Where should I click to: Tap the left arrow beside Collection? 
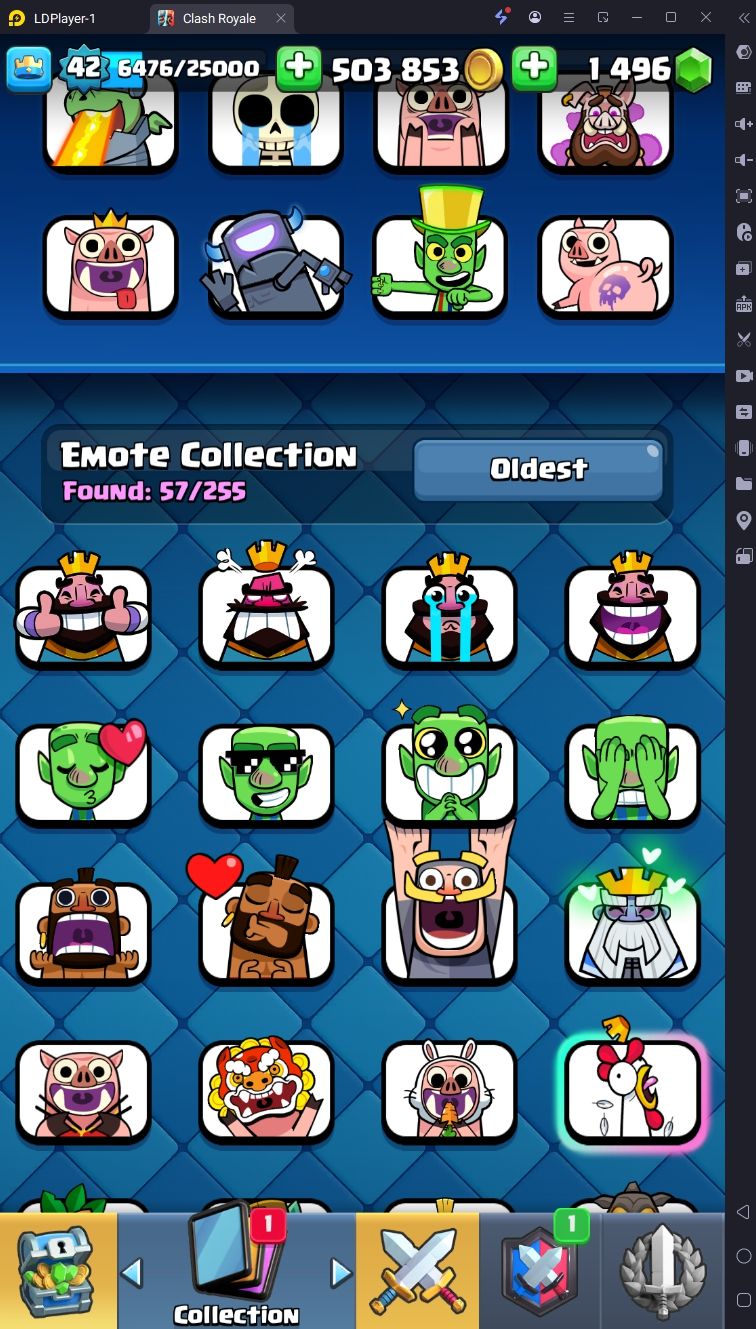pyautogui.click(x=131, y=1273)
